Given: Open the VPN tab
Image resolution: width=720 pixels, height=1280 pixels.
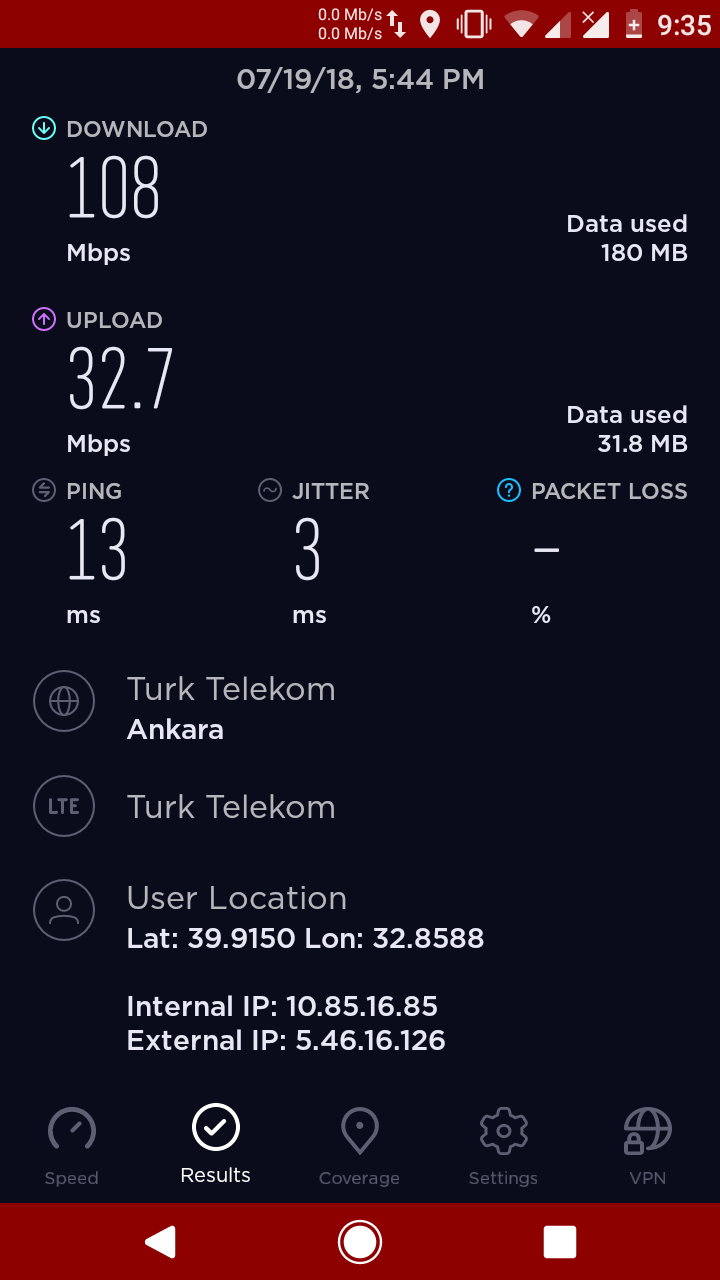Looking at the screenshot, I should tap(648, 1146).
